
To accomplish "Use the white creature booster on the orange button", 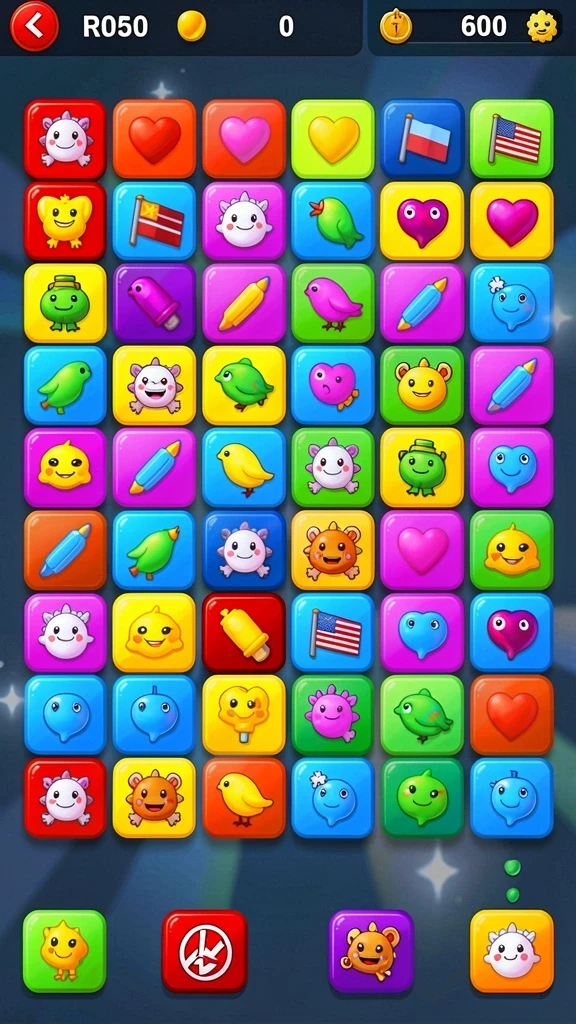I will pos(512,952).
